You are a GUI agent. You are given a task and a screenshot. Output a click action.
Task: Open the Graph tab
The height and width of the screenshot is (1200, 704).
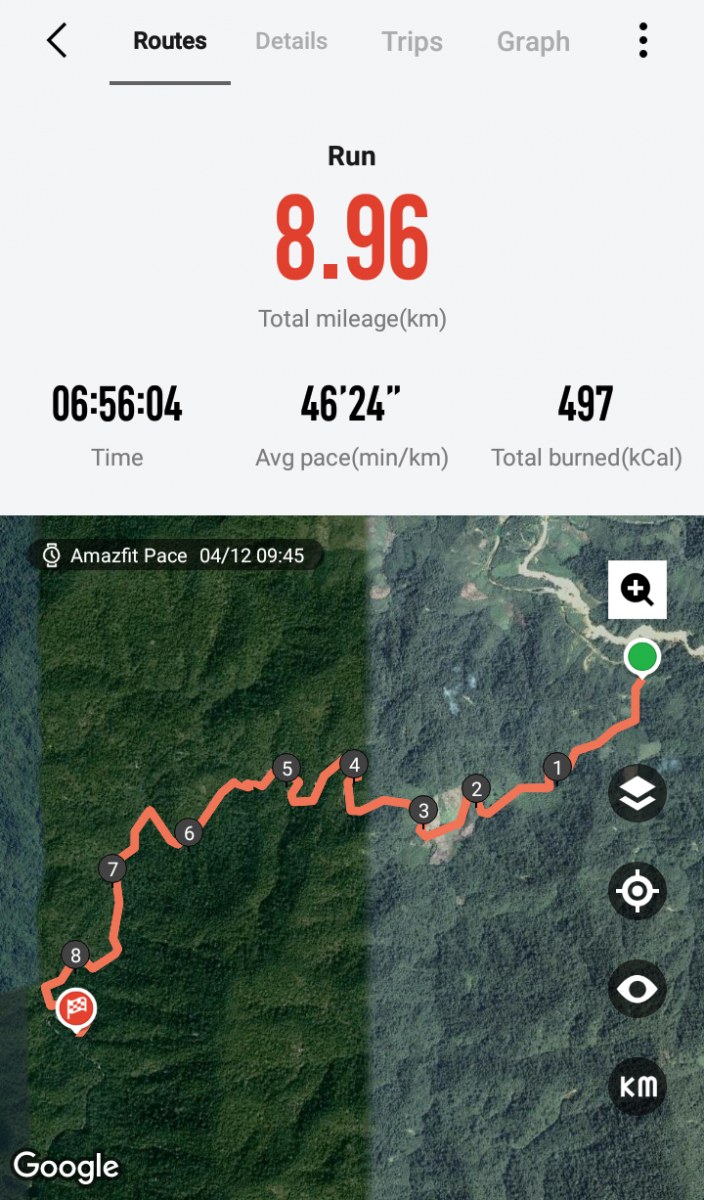coord(533,42)
